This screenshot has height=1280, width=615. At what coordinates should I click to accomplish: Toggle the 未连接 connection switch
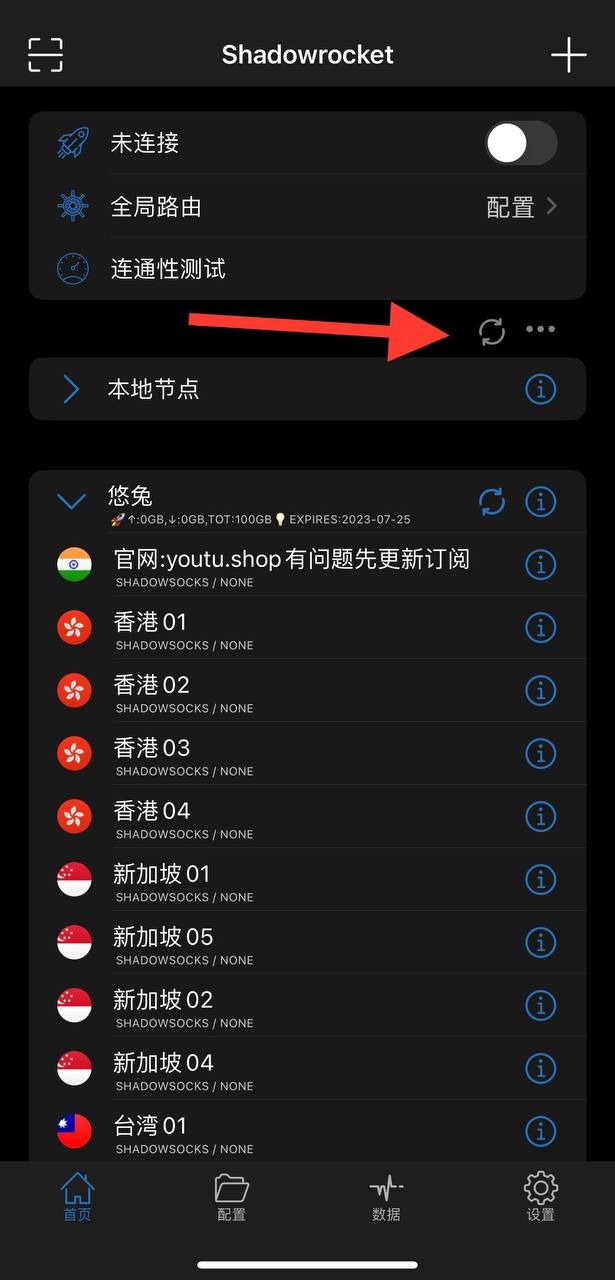click(x=521, y=144)
